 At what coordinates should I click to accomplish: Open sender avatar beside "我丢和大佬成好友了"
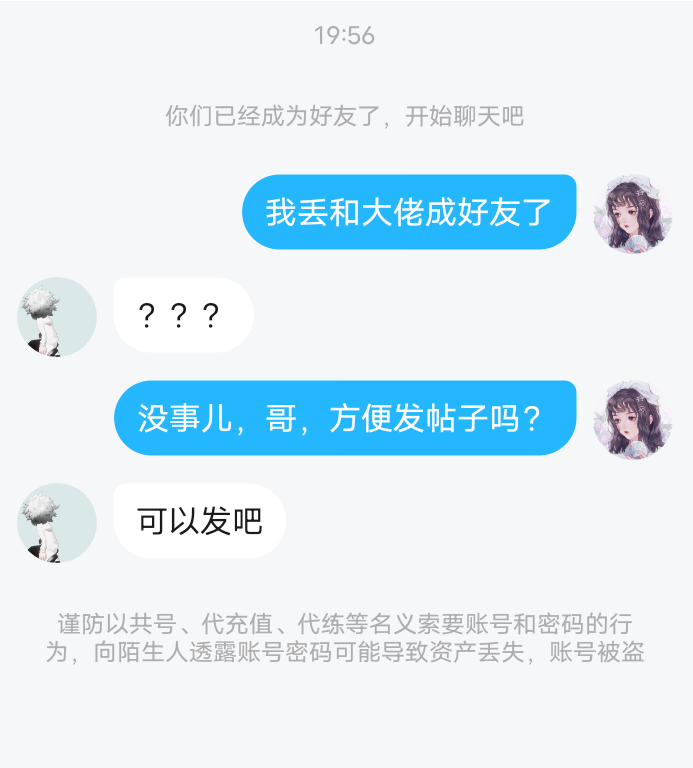[x=632, y=214]
